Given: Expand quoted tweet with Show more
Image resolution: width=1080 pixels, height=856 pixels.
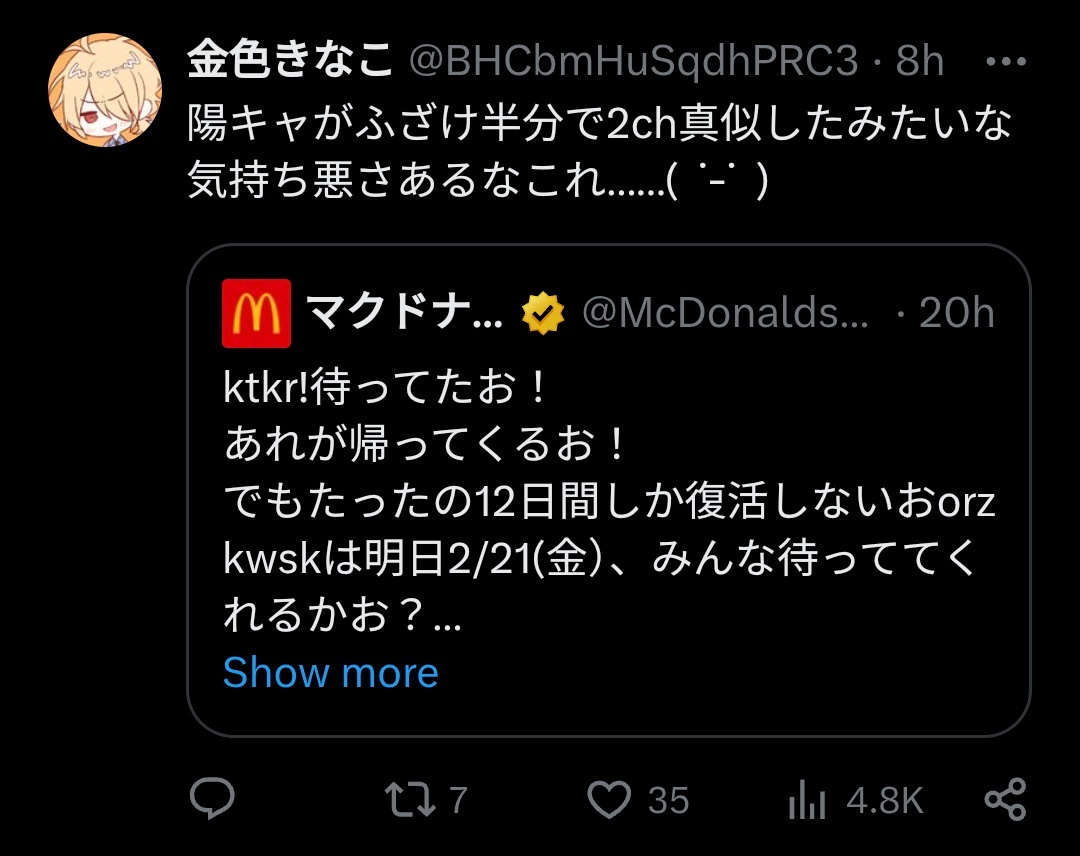Looking at the screenshot, I should pyautogui.click(x=330, y=672).
